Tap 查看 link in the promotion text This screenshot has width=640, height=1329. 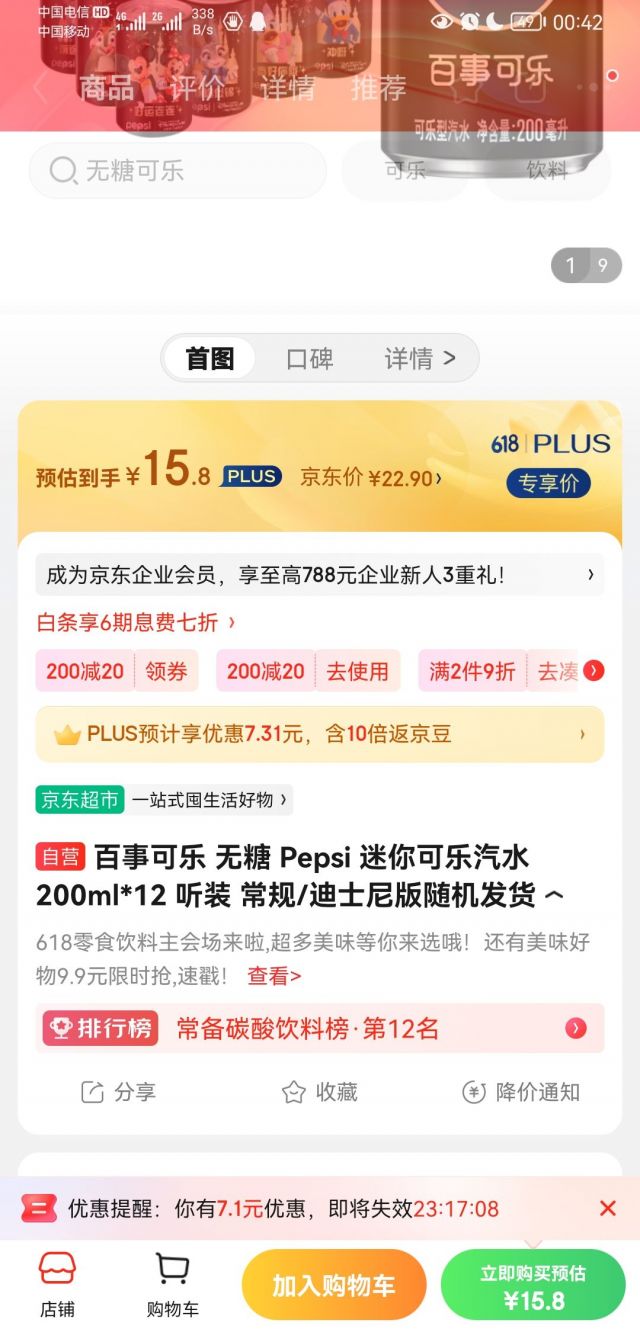pos(274,976)
